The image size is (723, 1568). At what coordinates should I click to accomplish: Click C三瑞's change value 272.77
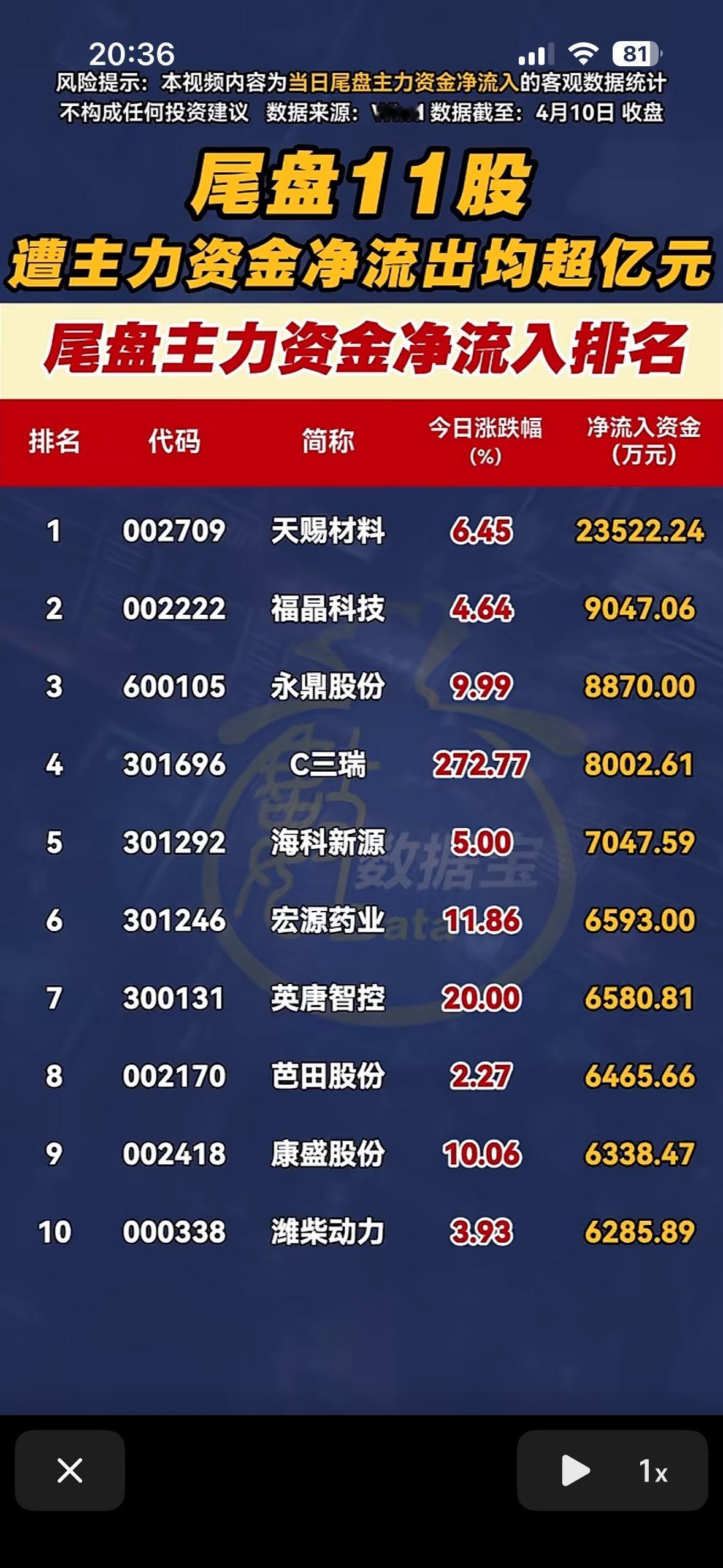[x=483, y=764]
